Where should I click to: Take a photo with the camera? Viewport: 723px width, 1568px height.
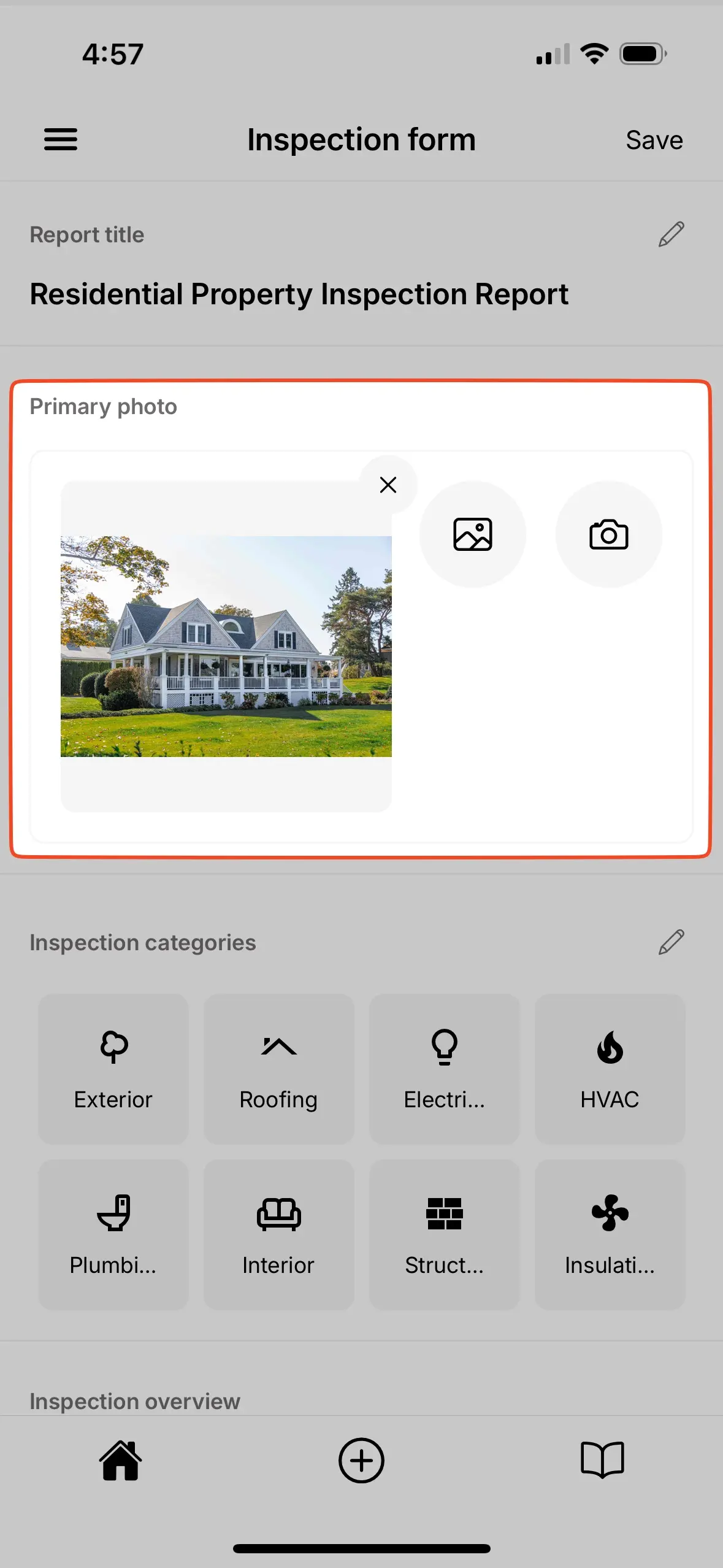click(608, 534)
